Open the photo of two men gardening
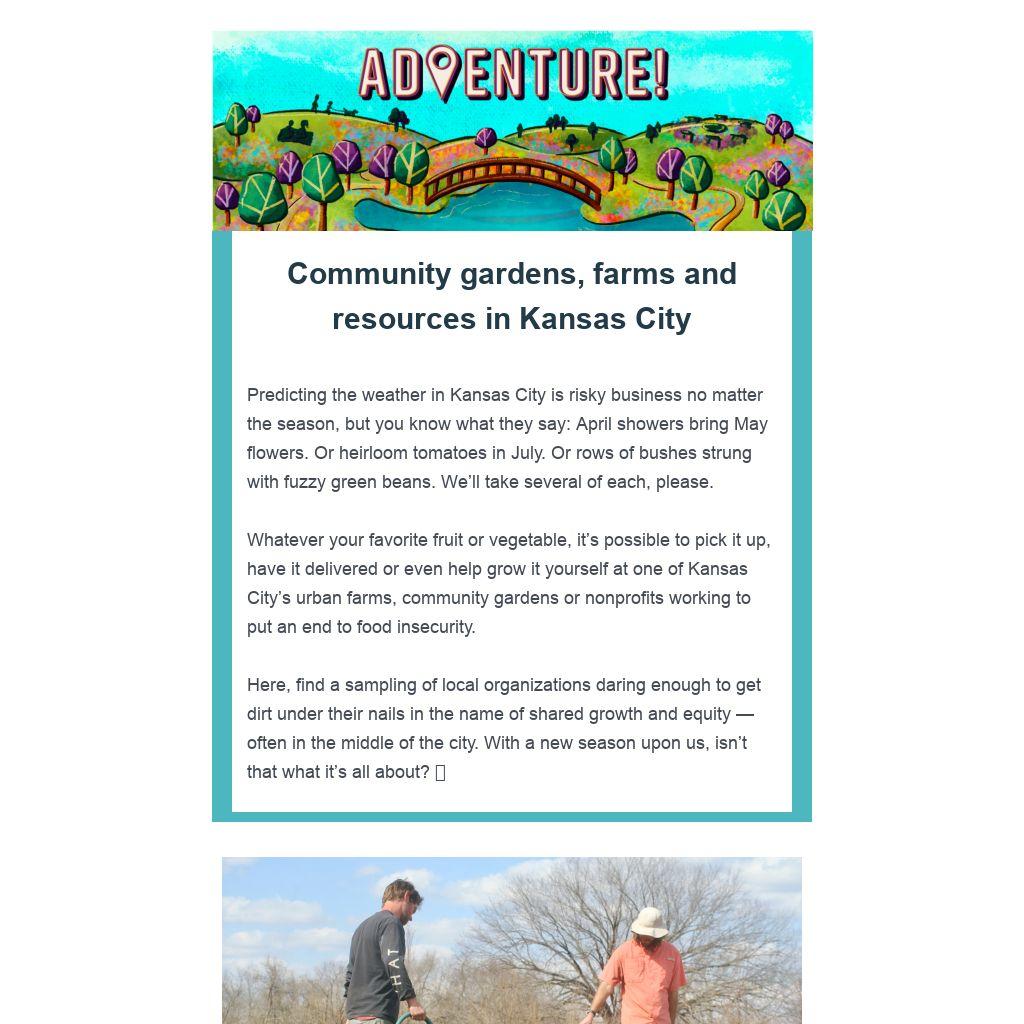Viewport: 1024px width, 1024px height. (x=512, y=940)
